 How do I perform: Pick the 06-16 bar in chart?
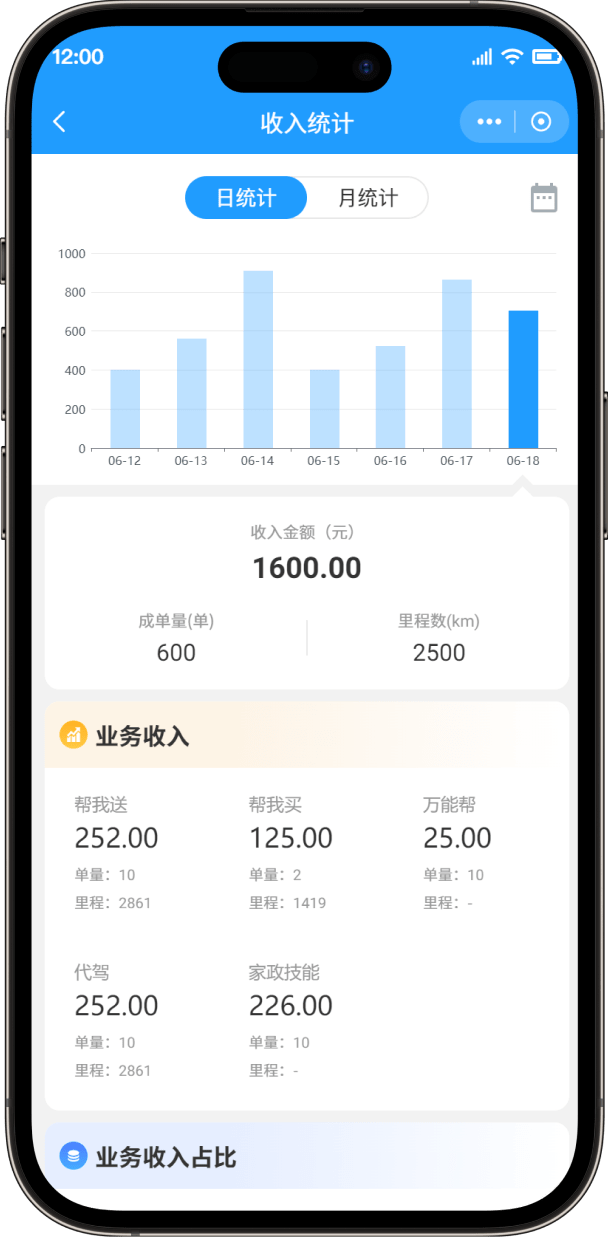pos(390,397)
